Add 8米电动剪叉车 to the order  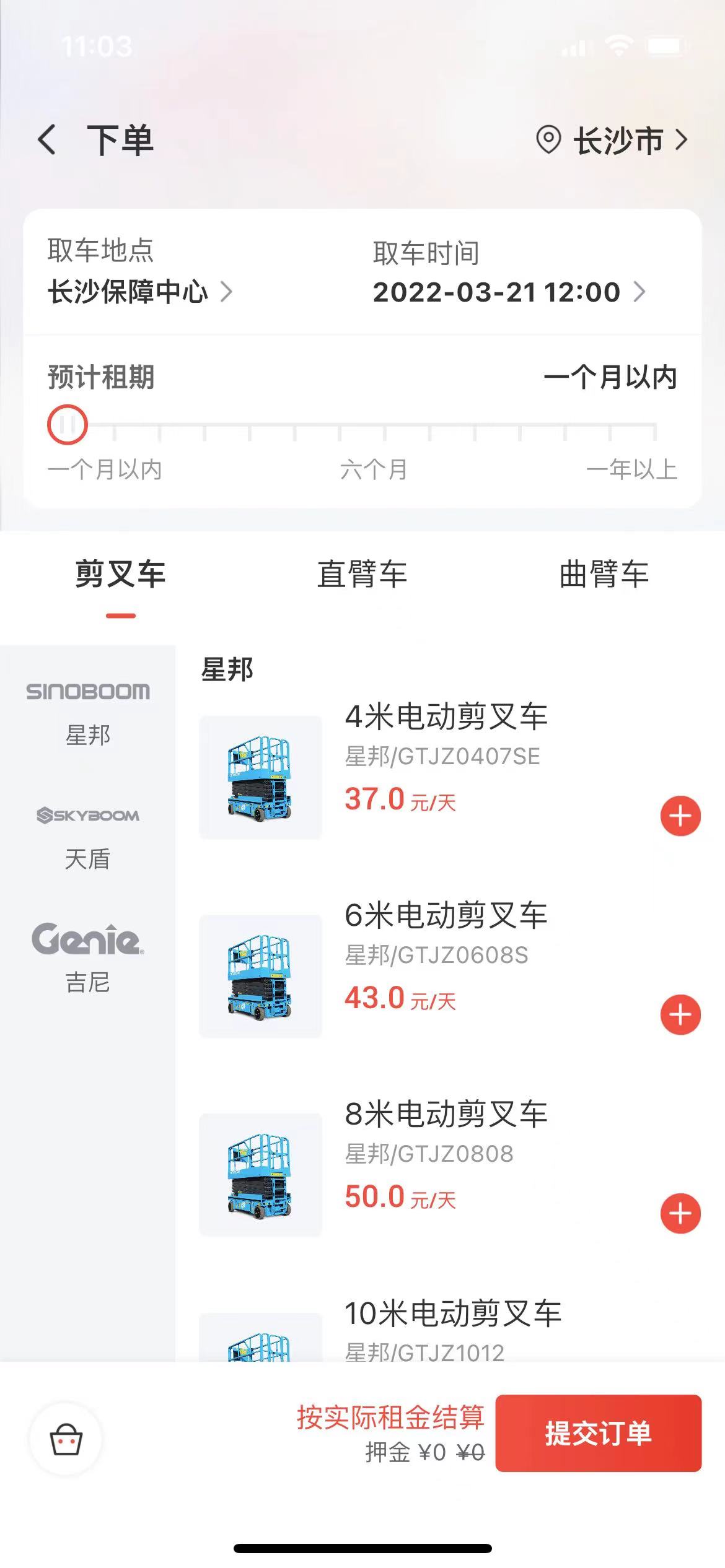pyautogui.click(x=680, y=1213)
